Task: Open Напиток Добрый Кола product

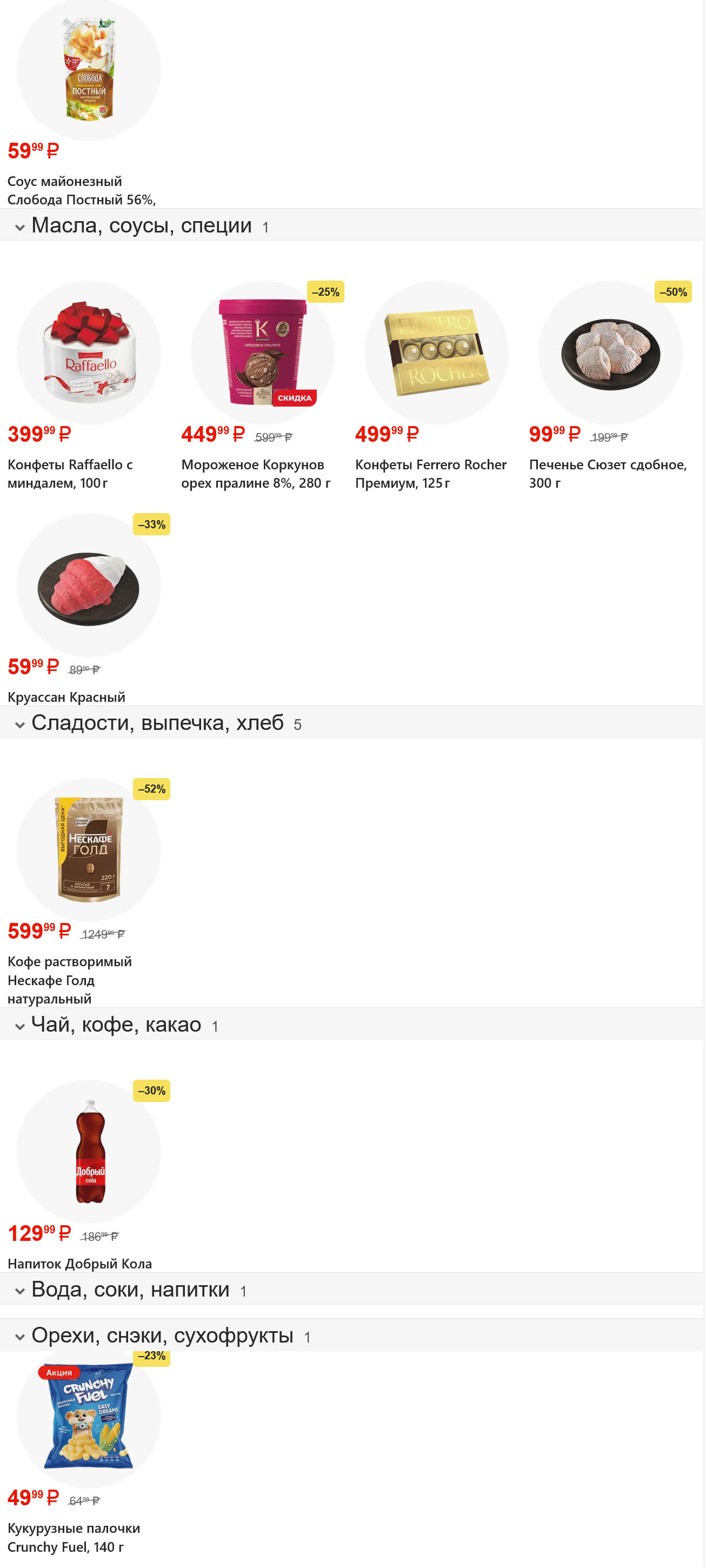Action: point(88,1152)
